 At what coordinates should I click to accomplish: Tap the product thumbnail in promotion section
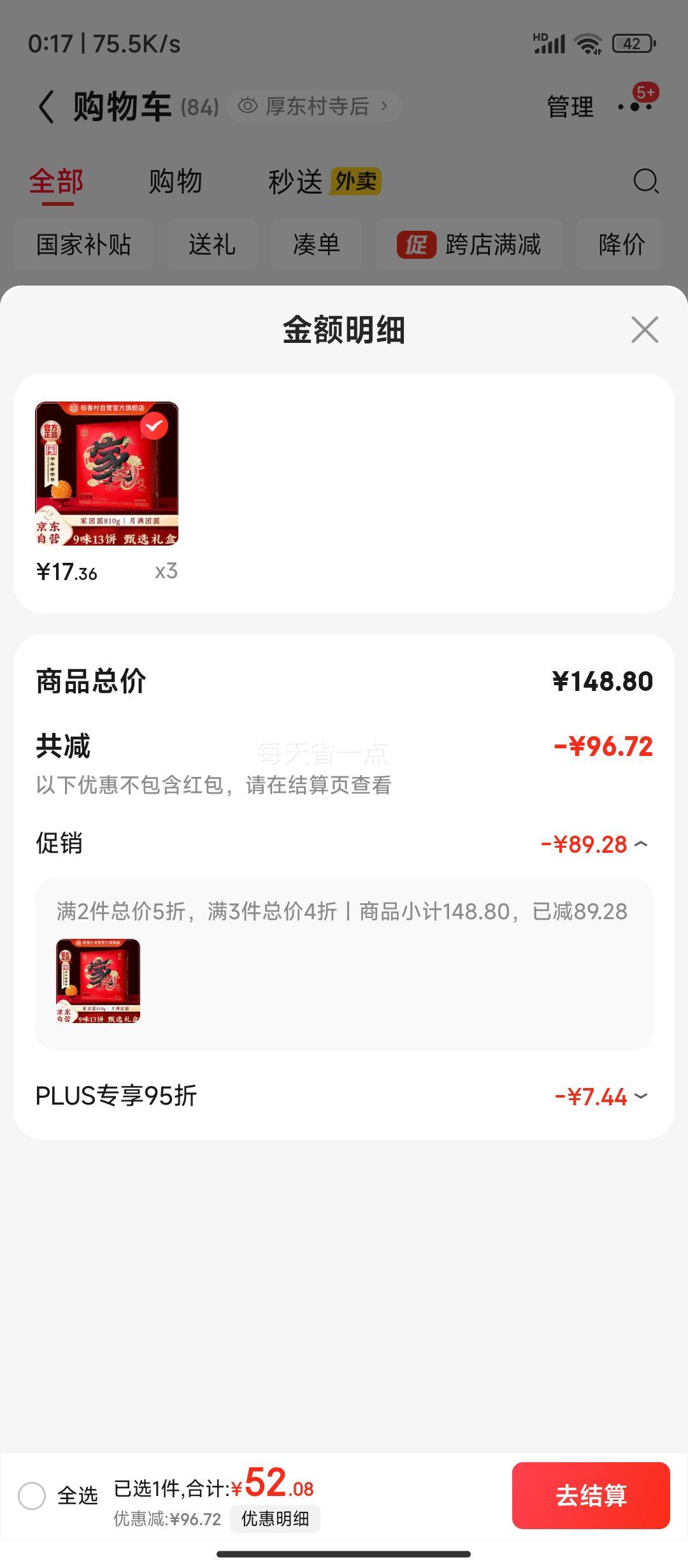pyautogui.click(x=97, y=982)
